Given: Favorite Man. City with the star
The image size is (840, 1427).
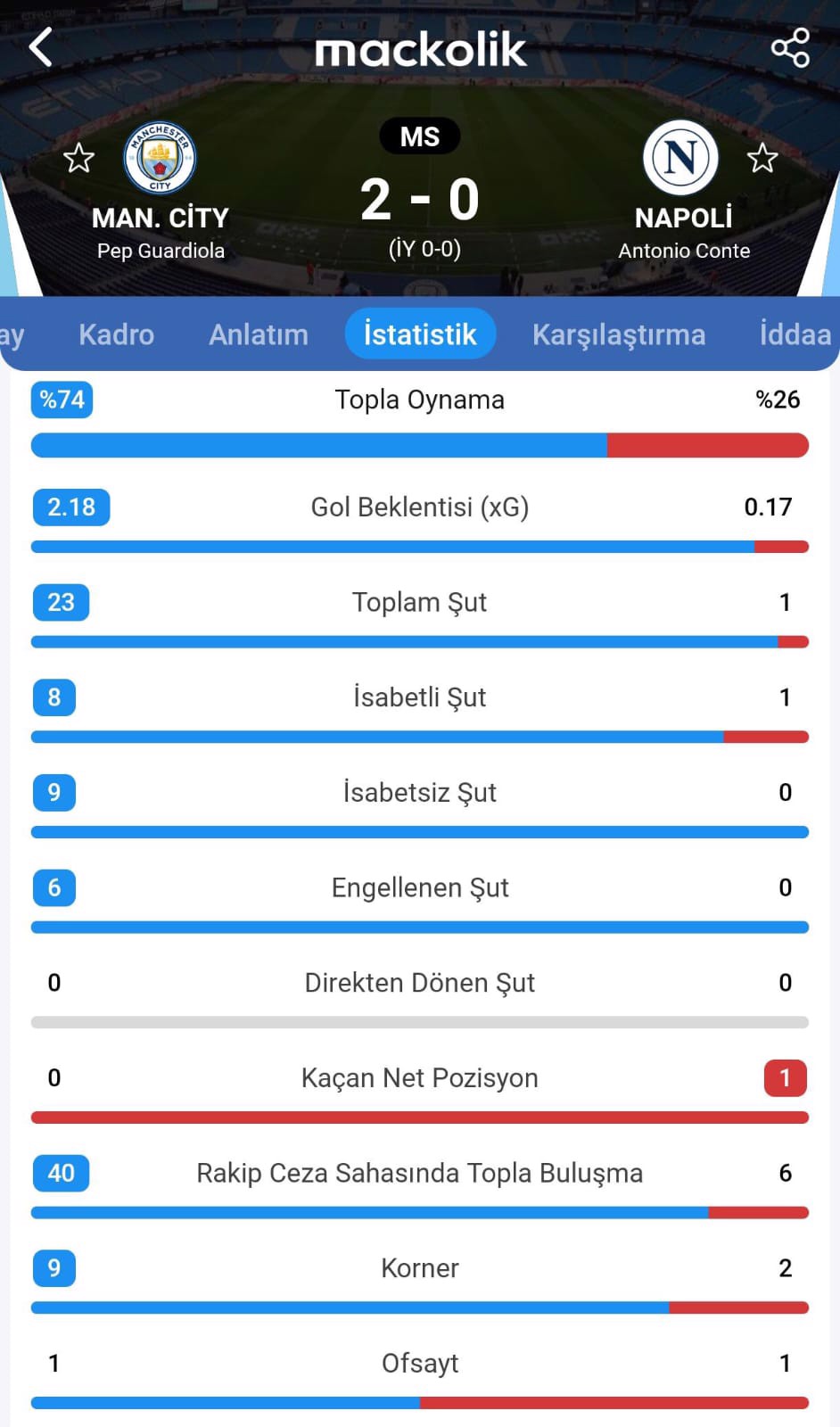Looking at the screenshot, I should (78, 159).
